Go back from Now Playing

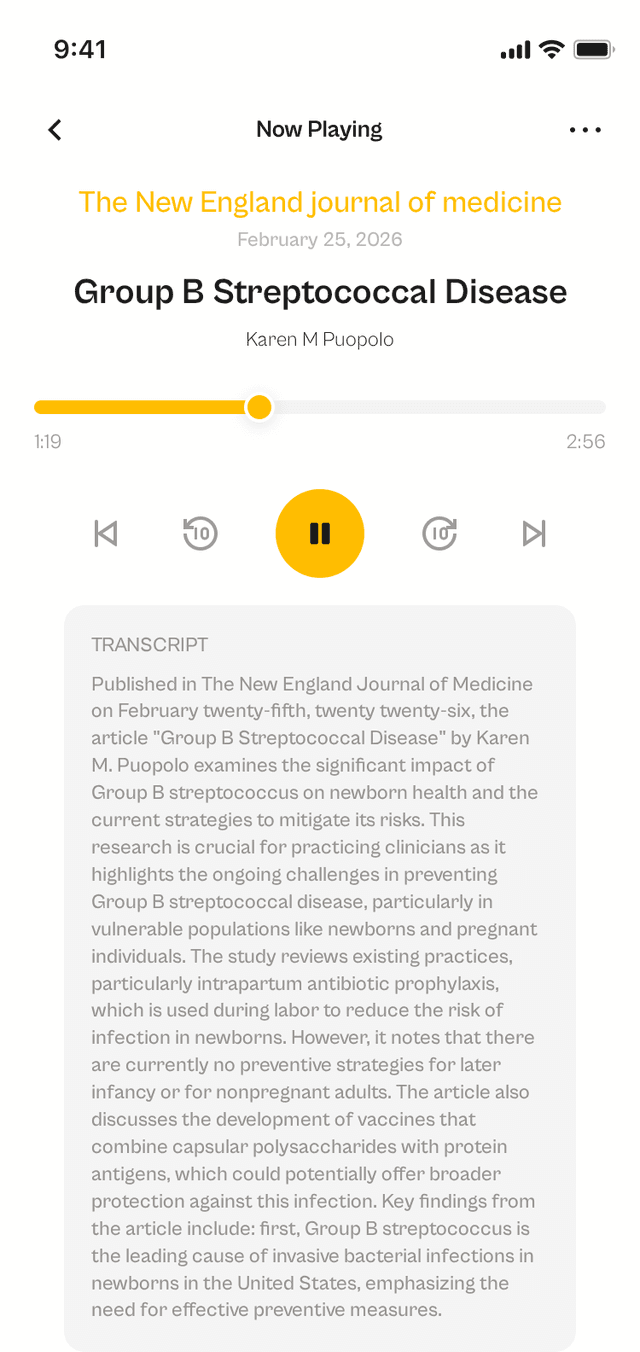[x=55, y=130]
